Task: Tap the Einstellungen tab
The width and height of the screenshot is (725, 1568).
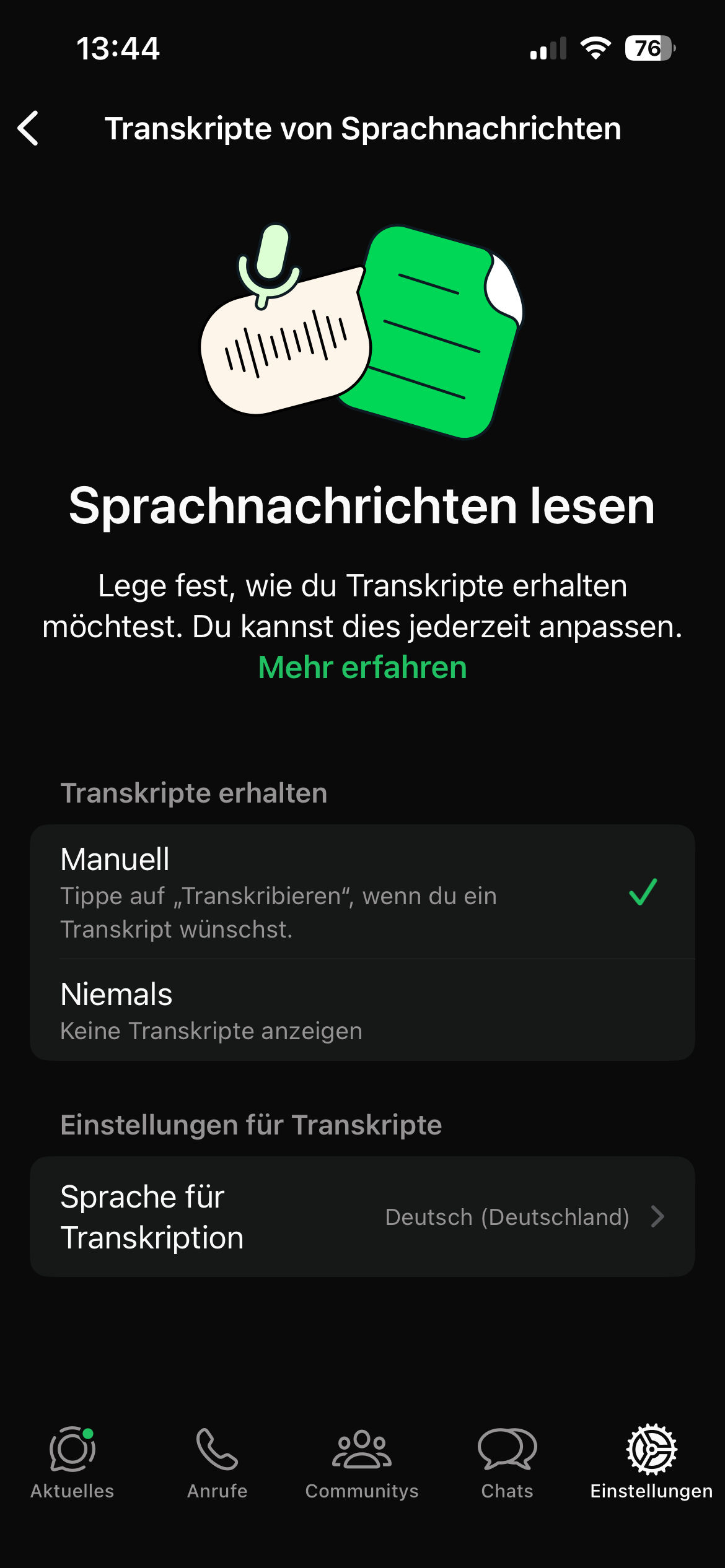Action: 651,1463
